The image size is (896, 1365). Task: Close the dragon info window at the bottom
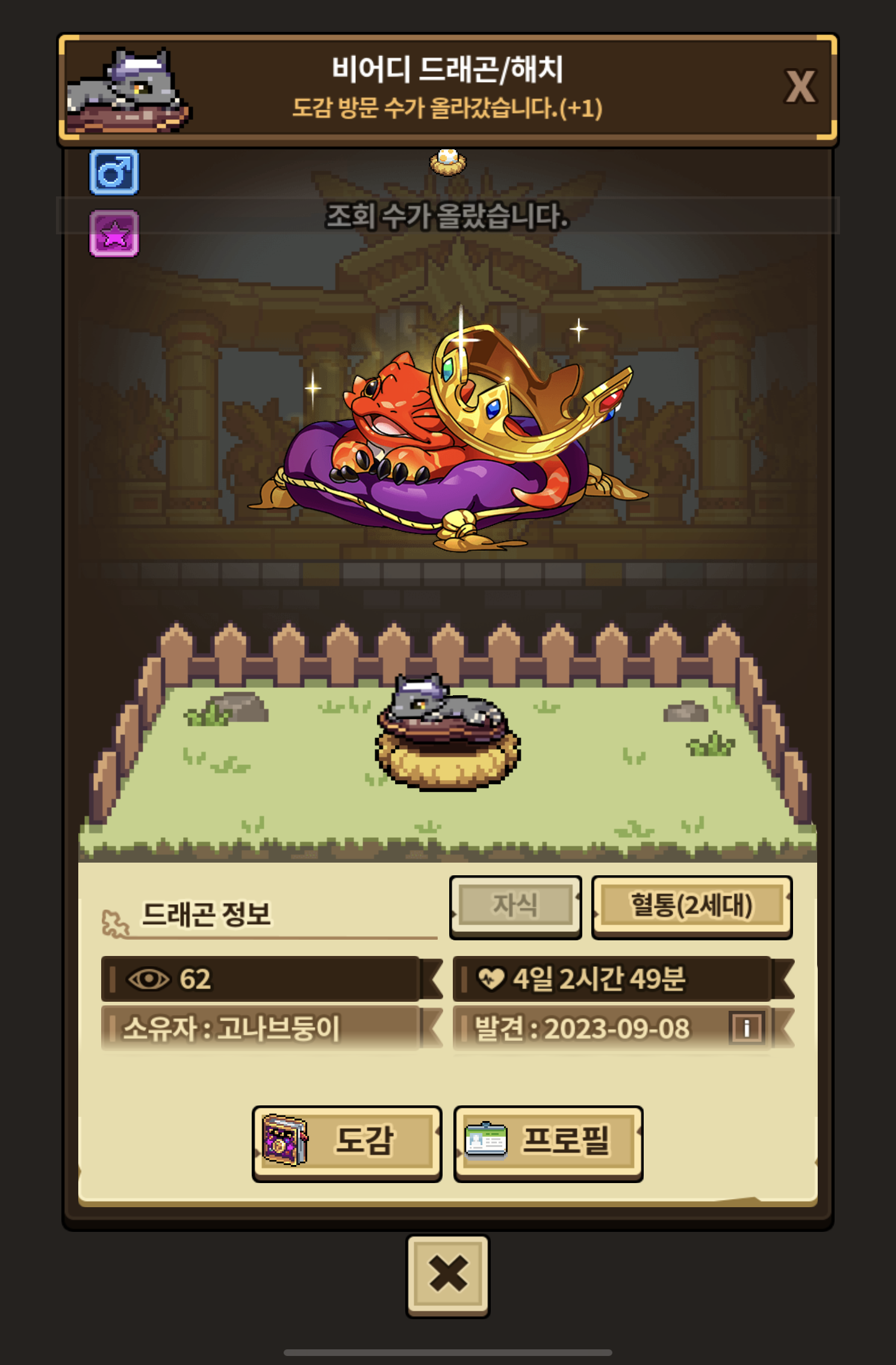(x=448, y=1275)
